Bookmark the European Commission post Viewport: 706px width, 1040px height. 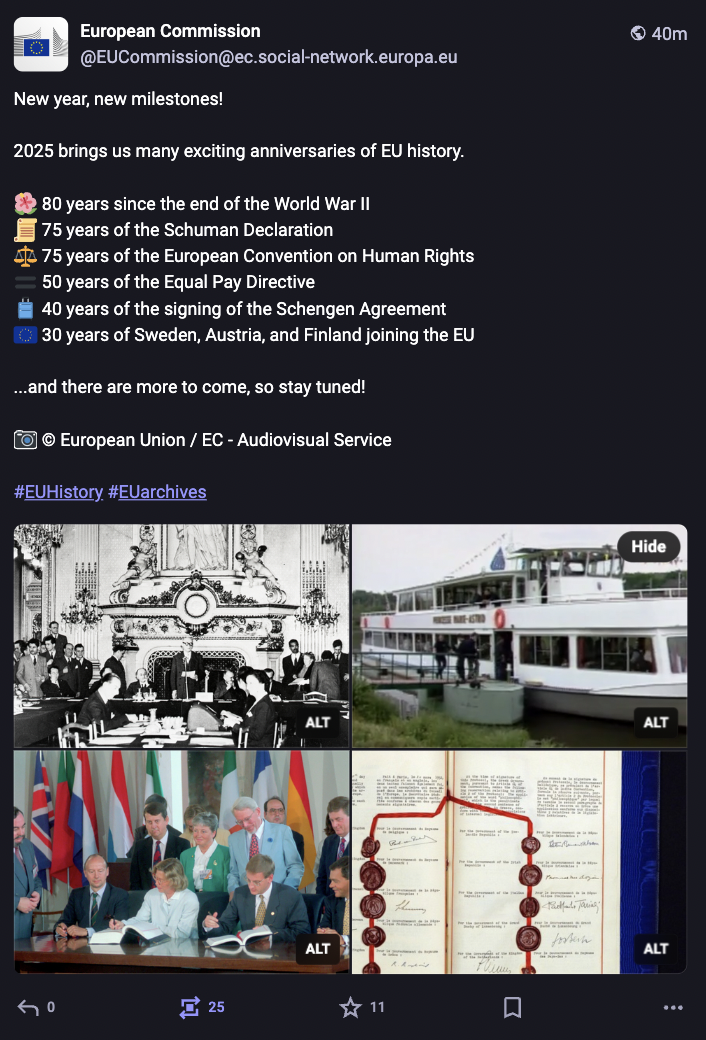[x=512, y=1007]
